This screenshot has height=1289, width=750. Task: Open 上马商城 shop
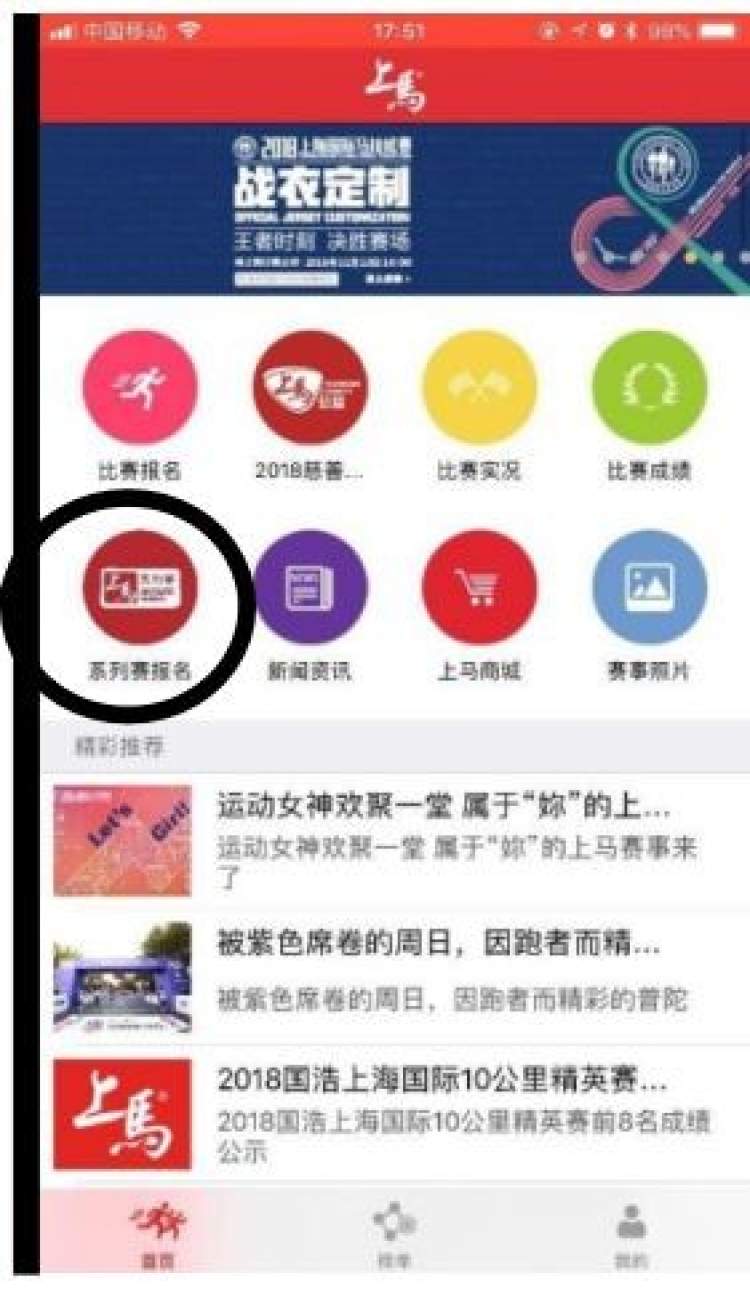pyautogui.click(x=479, y=588)
